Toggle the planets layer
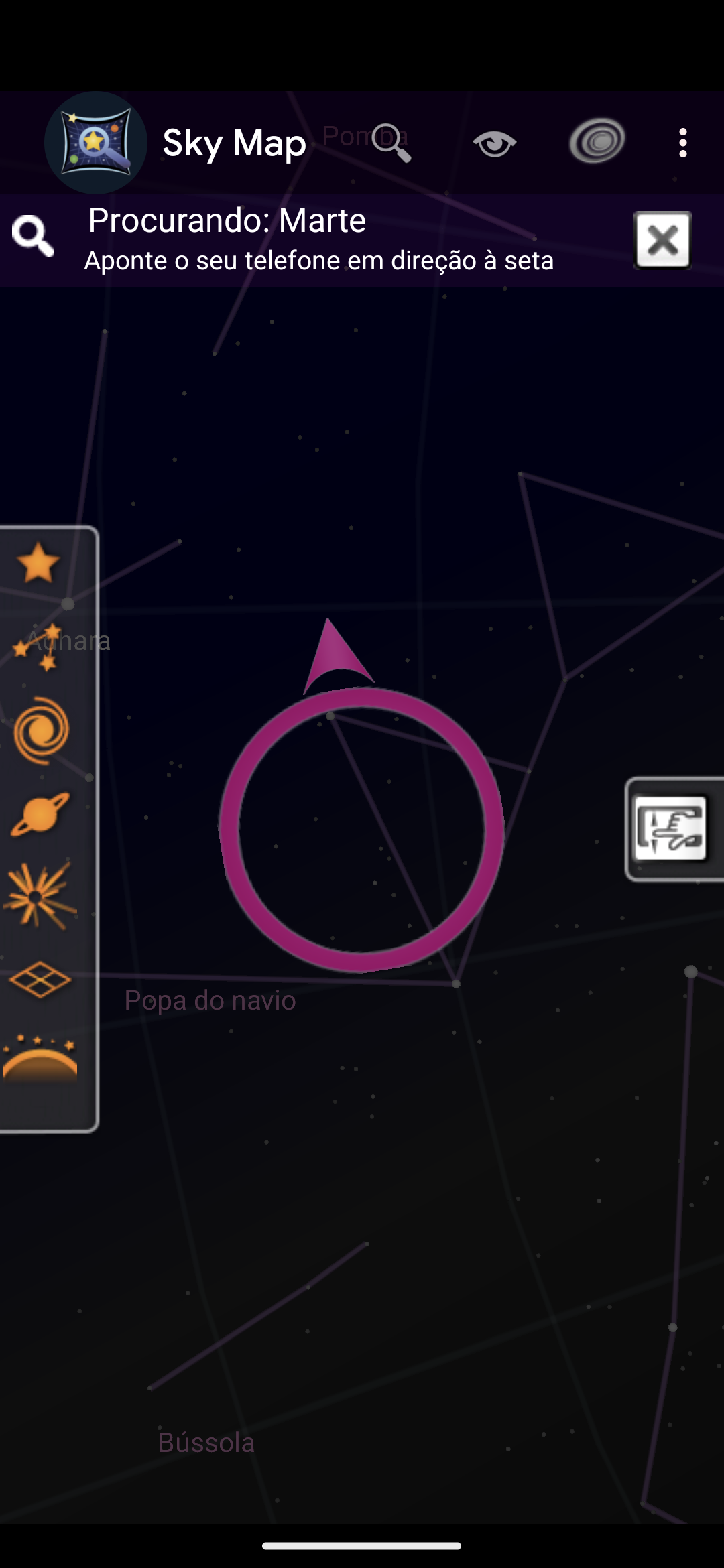 [x=40, y=813]
